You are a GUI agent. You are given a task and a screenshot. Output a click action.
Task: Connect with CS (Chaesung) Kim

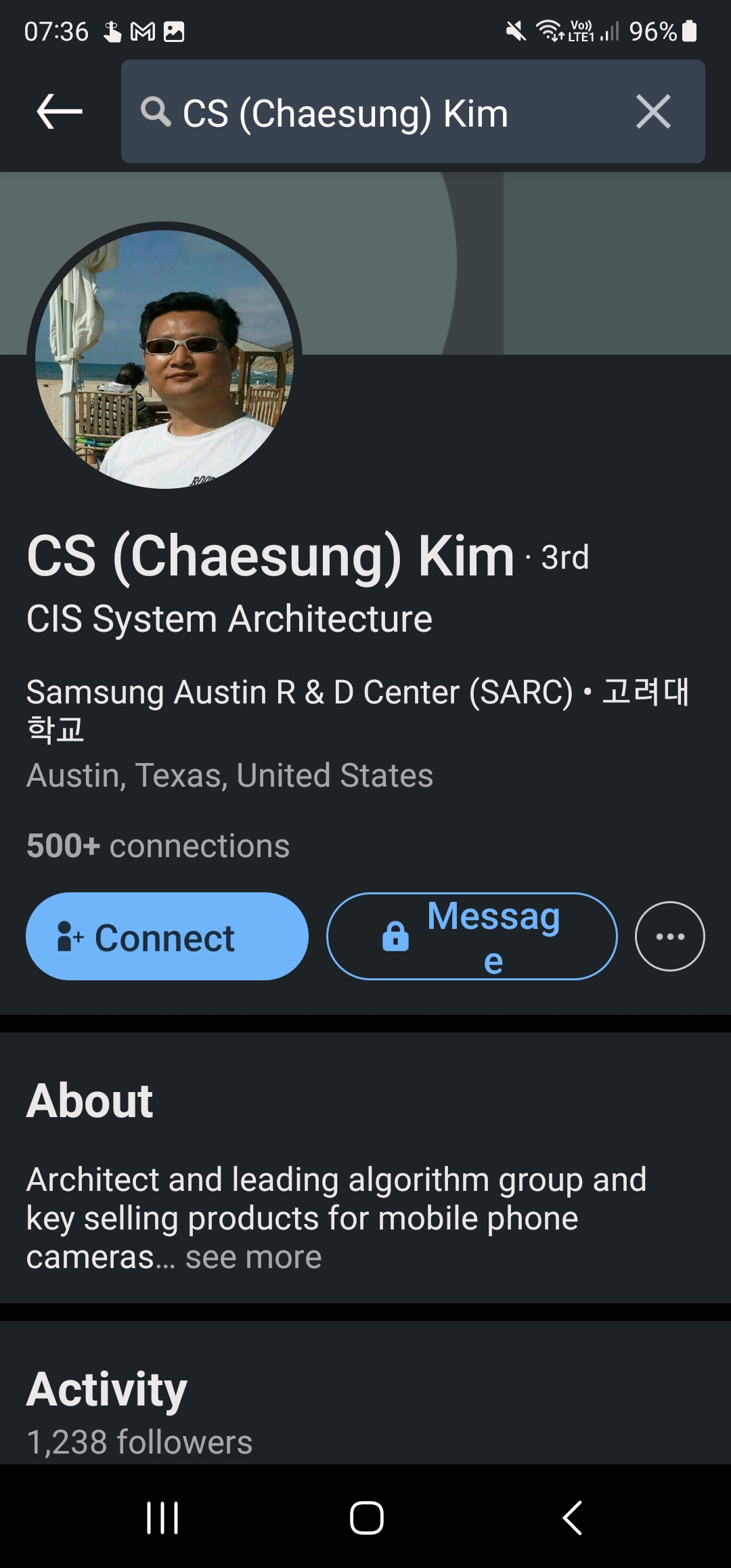[167, 936]
